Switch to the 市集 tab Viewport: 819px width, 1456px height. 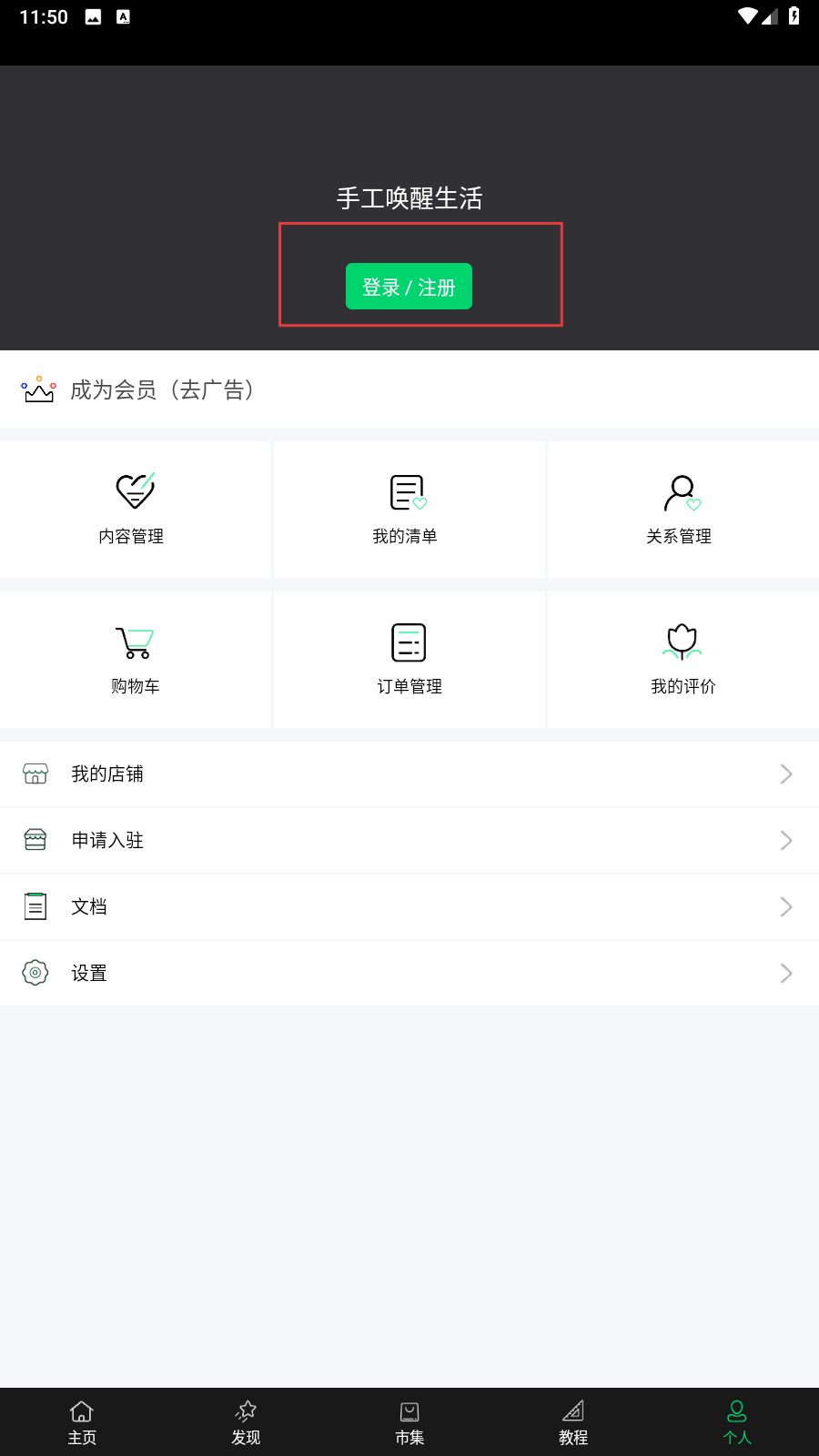[409, 1422]
